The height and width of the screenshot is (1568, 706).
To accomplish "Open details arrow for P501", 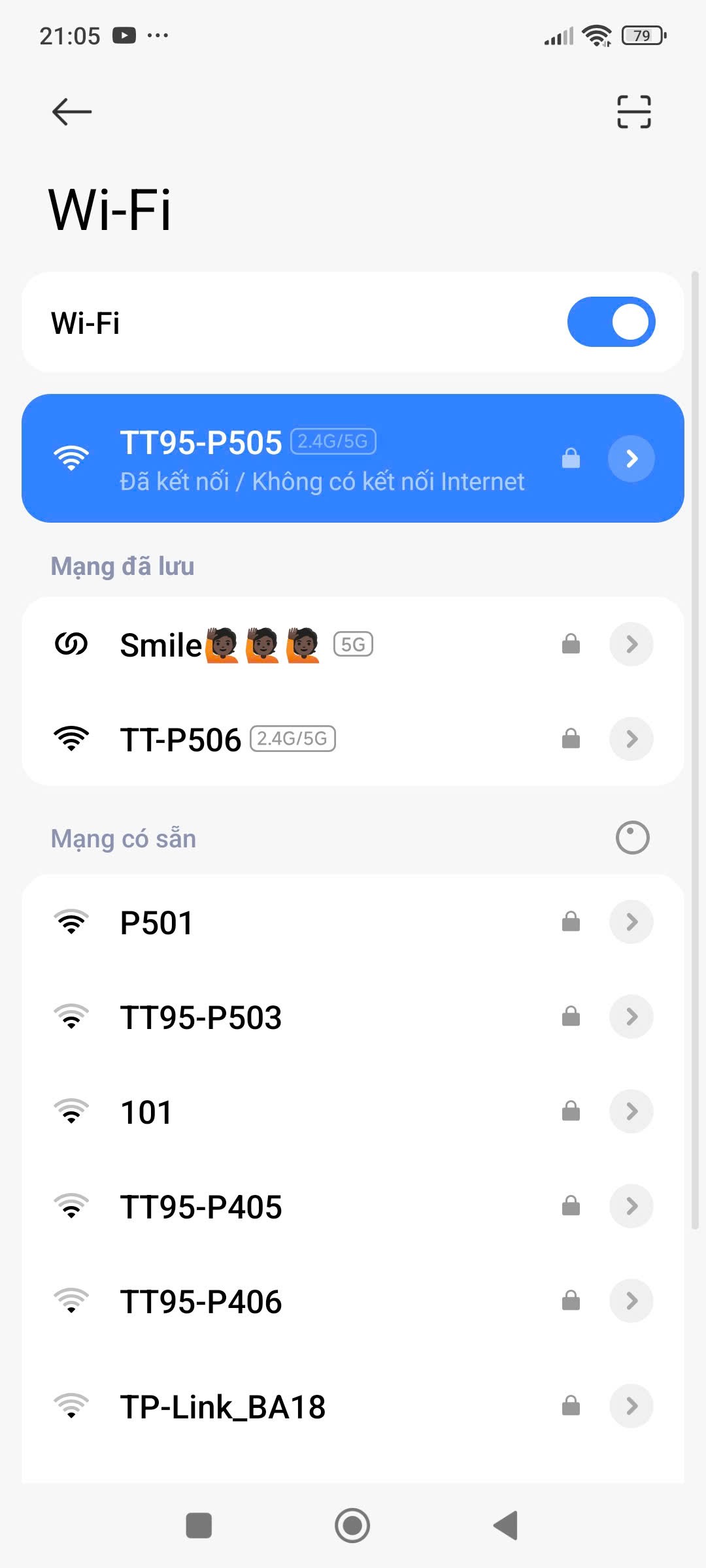I will pos(631,923).
